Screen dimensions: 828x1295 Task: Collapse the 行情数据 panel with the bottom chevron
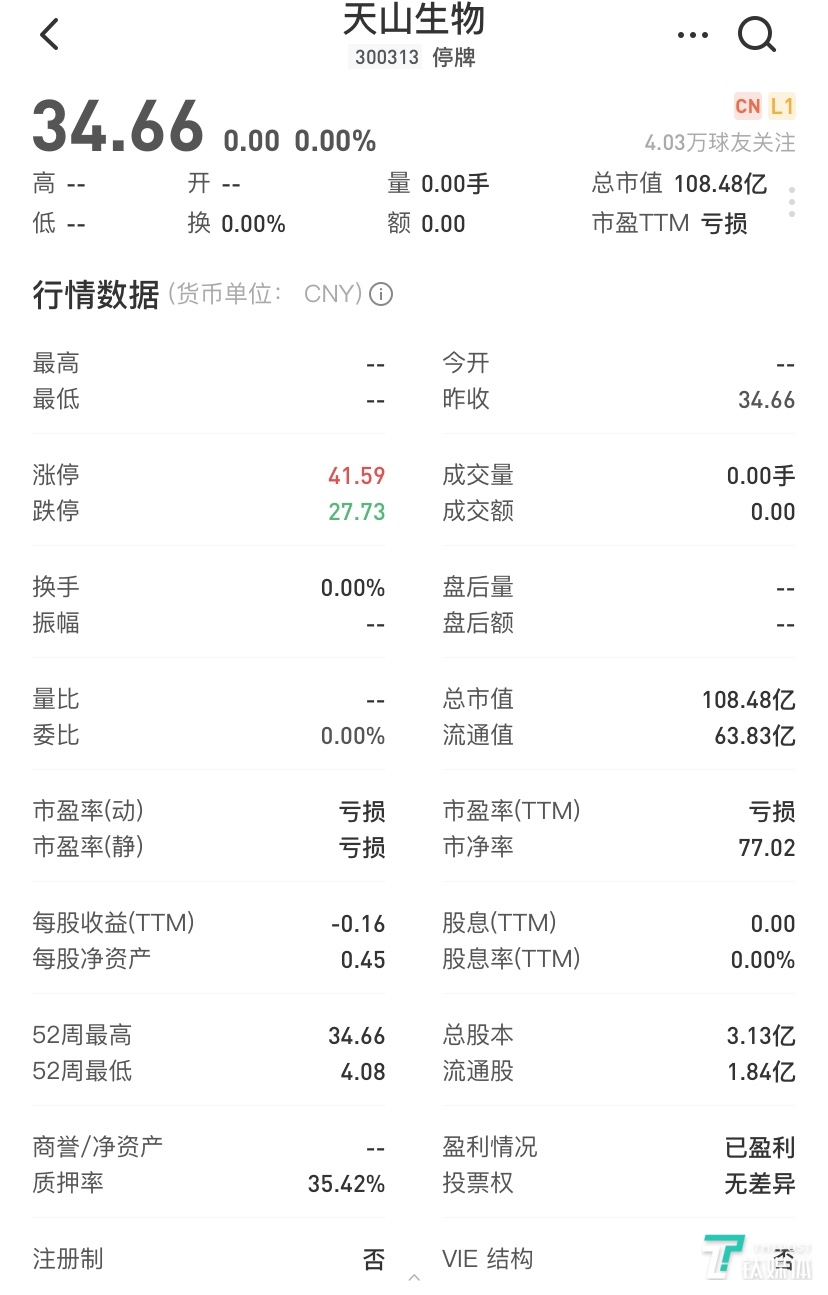[414, 1277]
